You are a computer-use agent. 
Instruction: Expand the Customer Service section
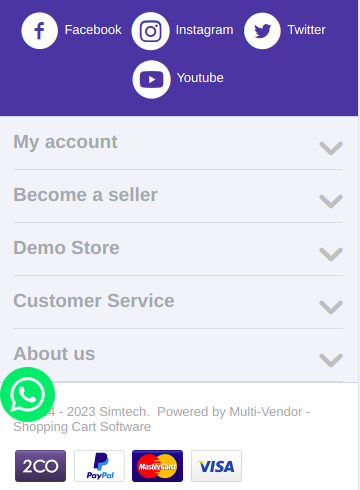pos(178,302)
